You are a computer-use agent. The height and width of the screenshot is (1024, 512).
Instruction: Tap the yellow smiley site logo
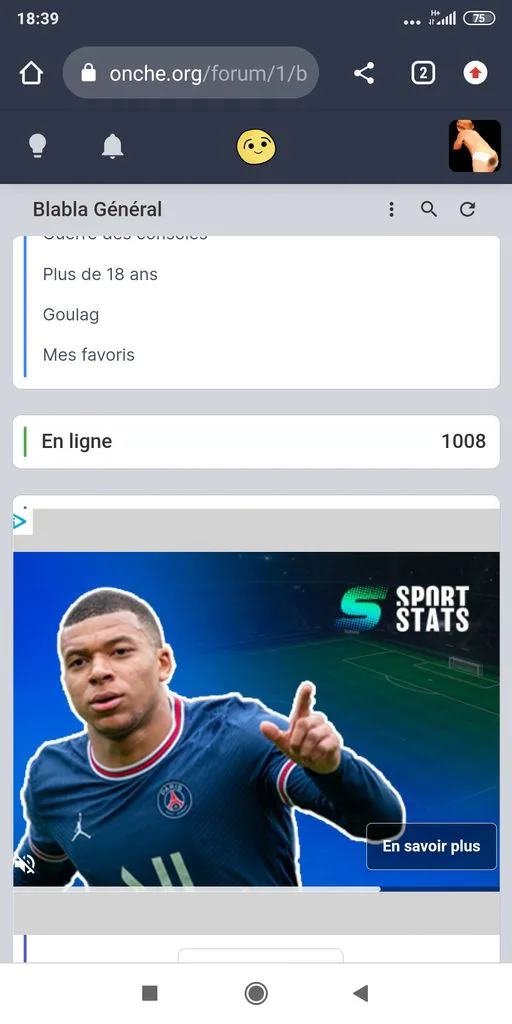pyautogui.click(x=256, y=146)
